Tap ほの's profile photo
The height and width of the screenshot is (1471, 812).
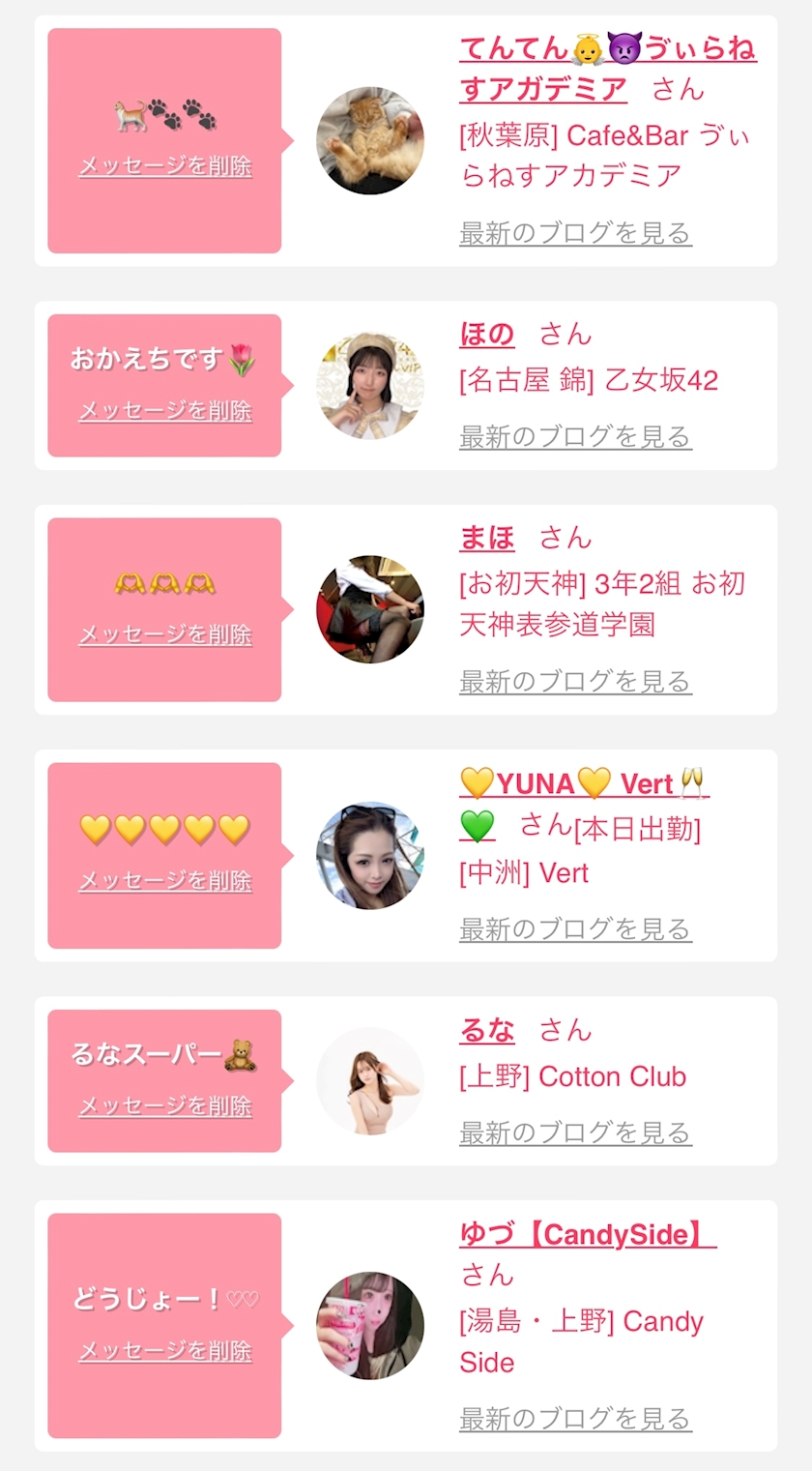[370, 386]
